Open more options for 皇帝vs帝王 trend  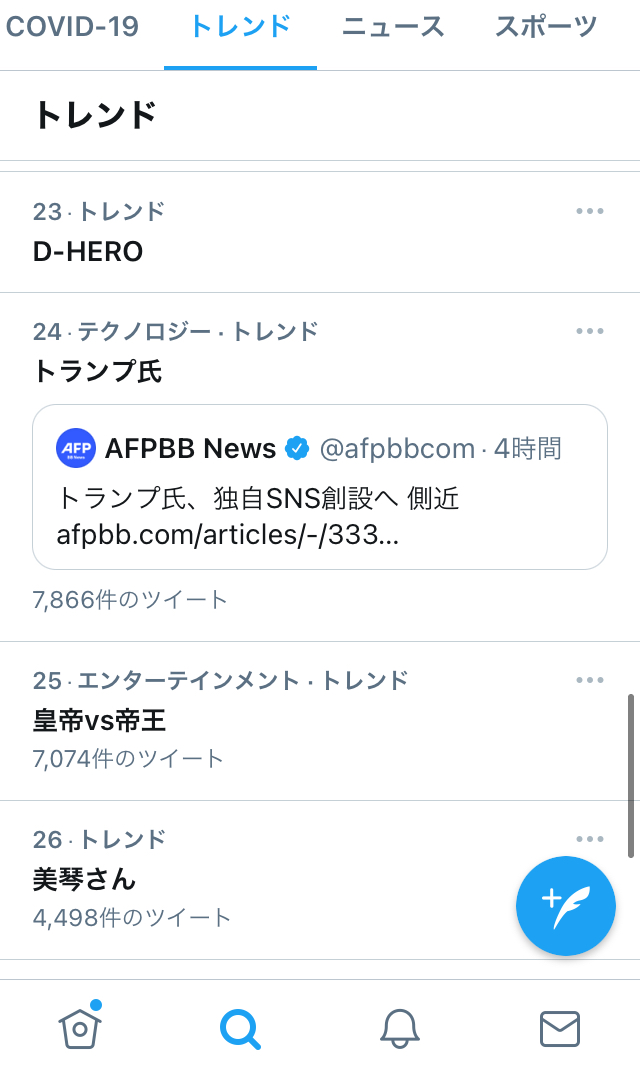[590, 680]
